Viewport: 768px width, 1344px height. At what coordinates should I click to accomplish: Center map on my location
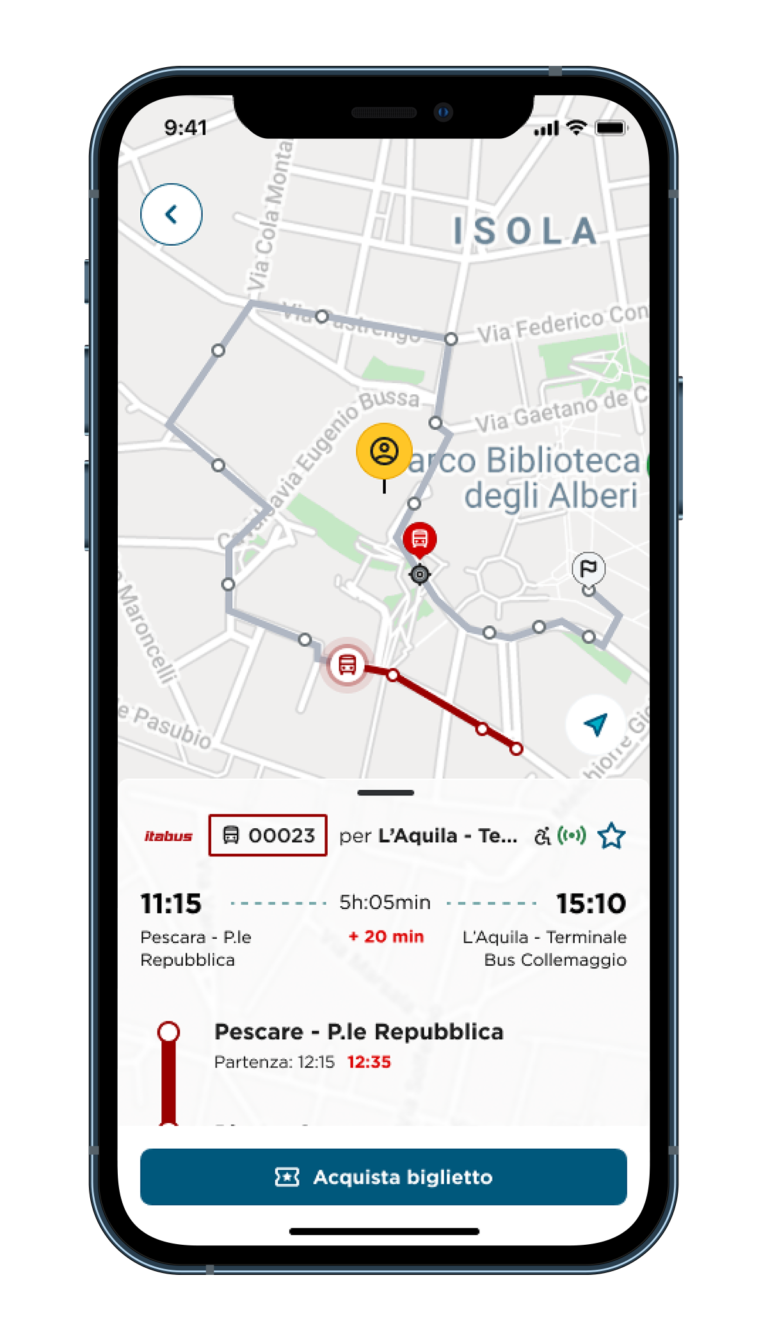[596, 724]
